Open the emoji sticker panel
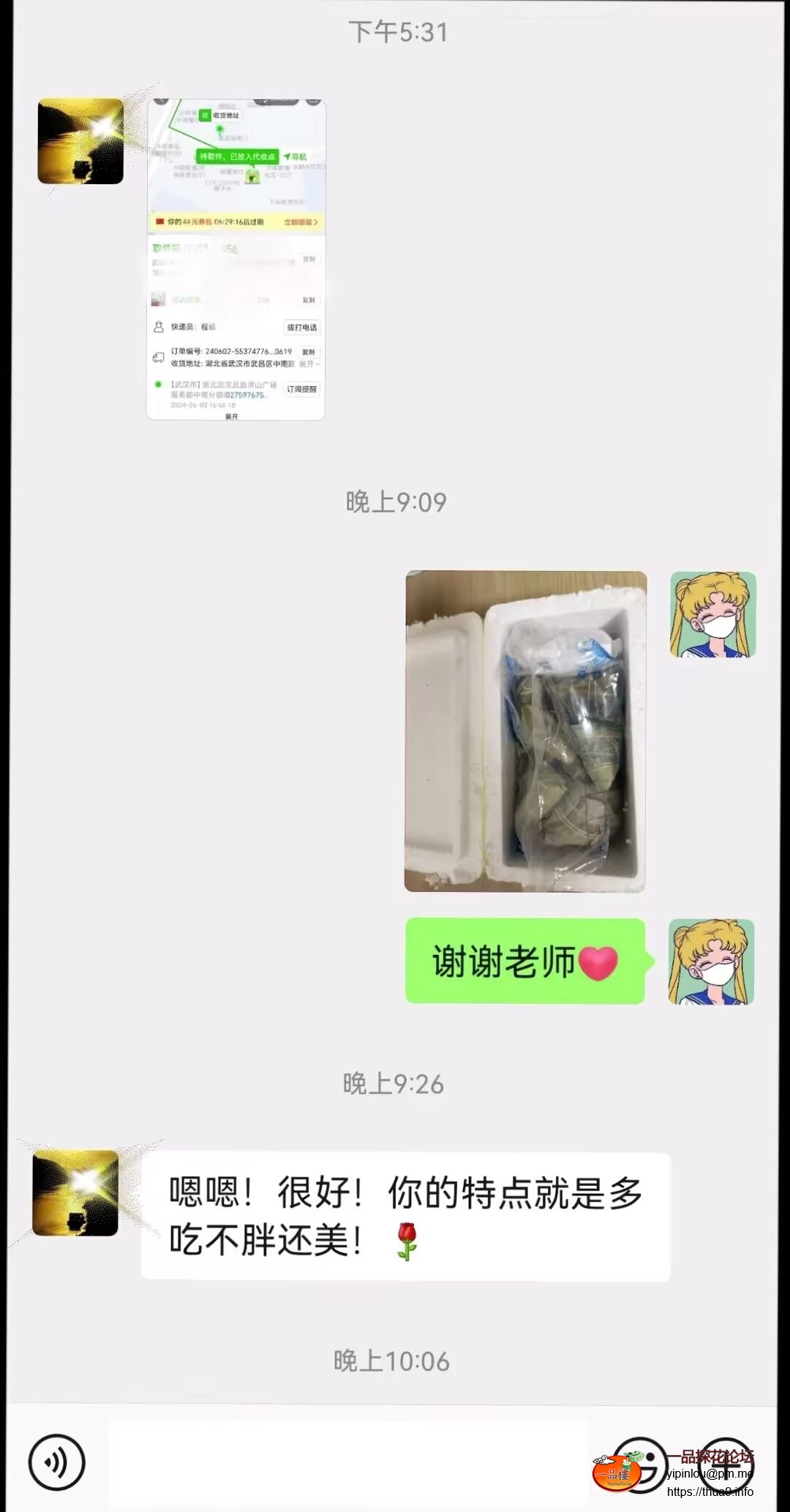Image resolution: width=790 pixels, height=1512 pixels. [x=639, y=1462]
